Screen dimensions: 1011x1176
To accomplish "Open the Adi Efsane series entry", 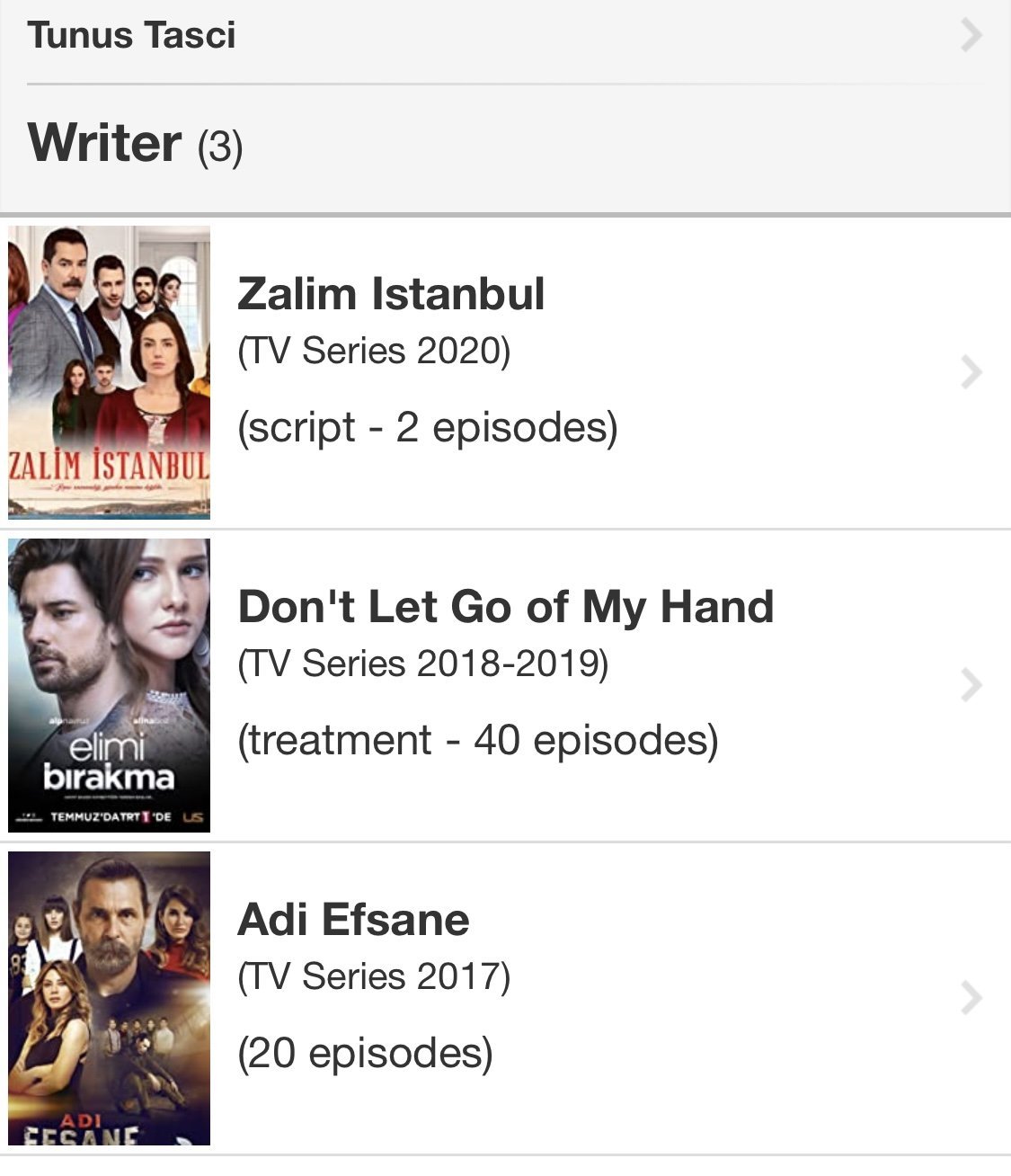I will pyautogui.click(x=505, y=998).
